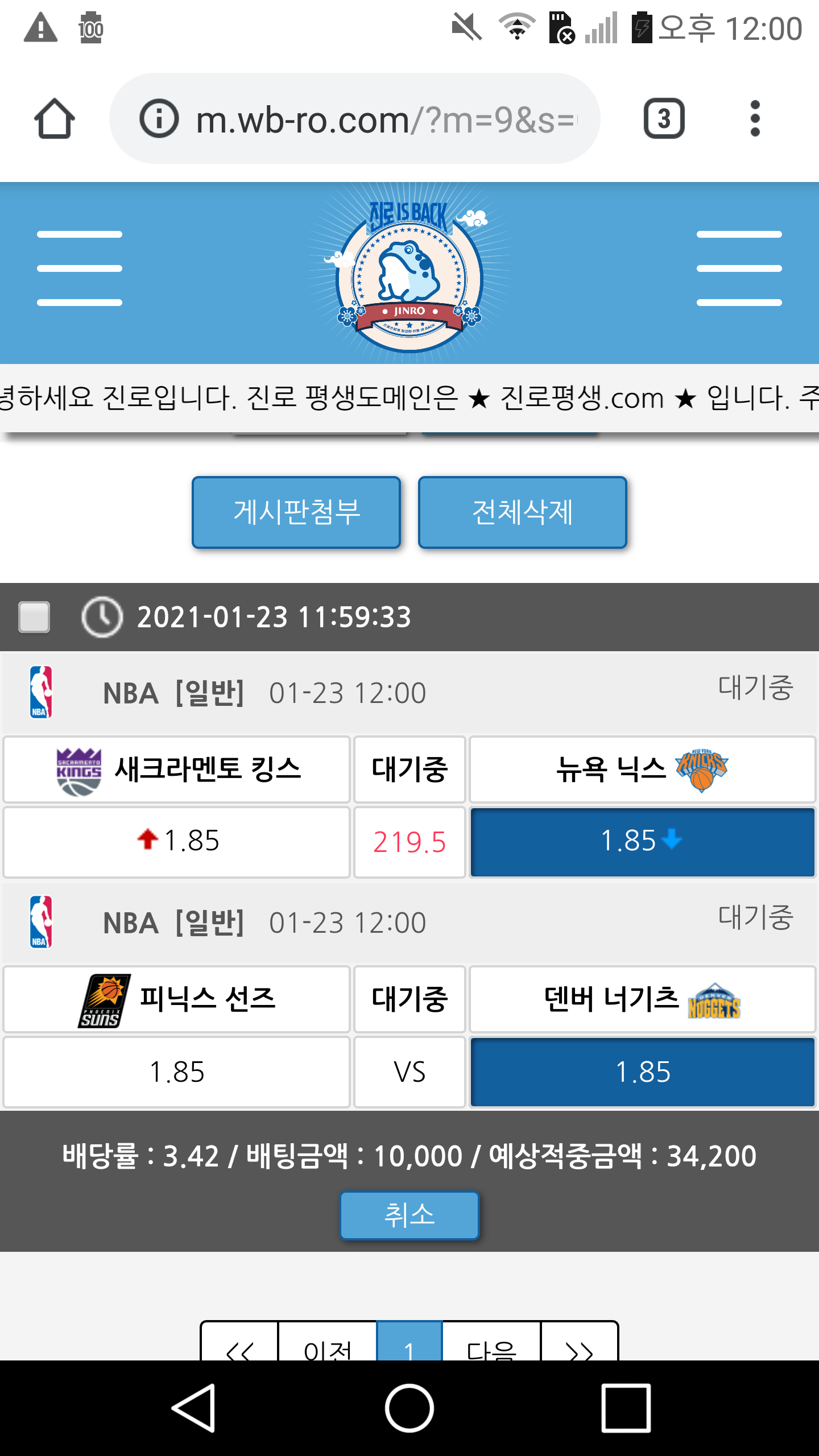
Task: Open the tab switcher showing 3 tabs
Action: (x=664, y=119)
